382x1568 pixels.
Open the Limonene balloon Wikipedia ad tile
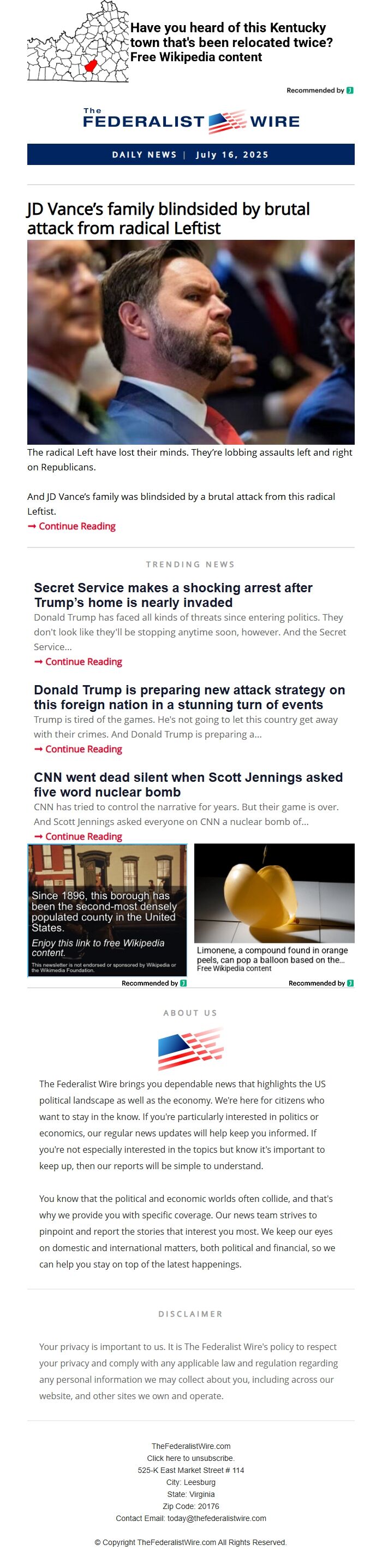(274, 907)
